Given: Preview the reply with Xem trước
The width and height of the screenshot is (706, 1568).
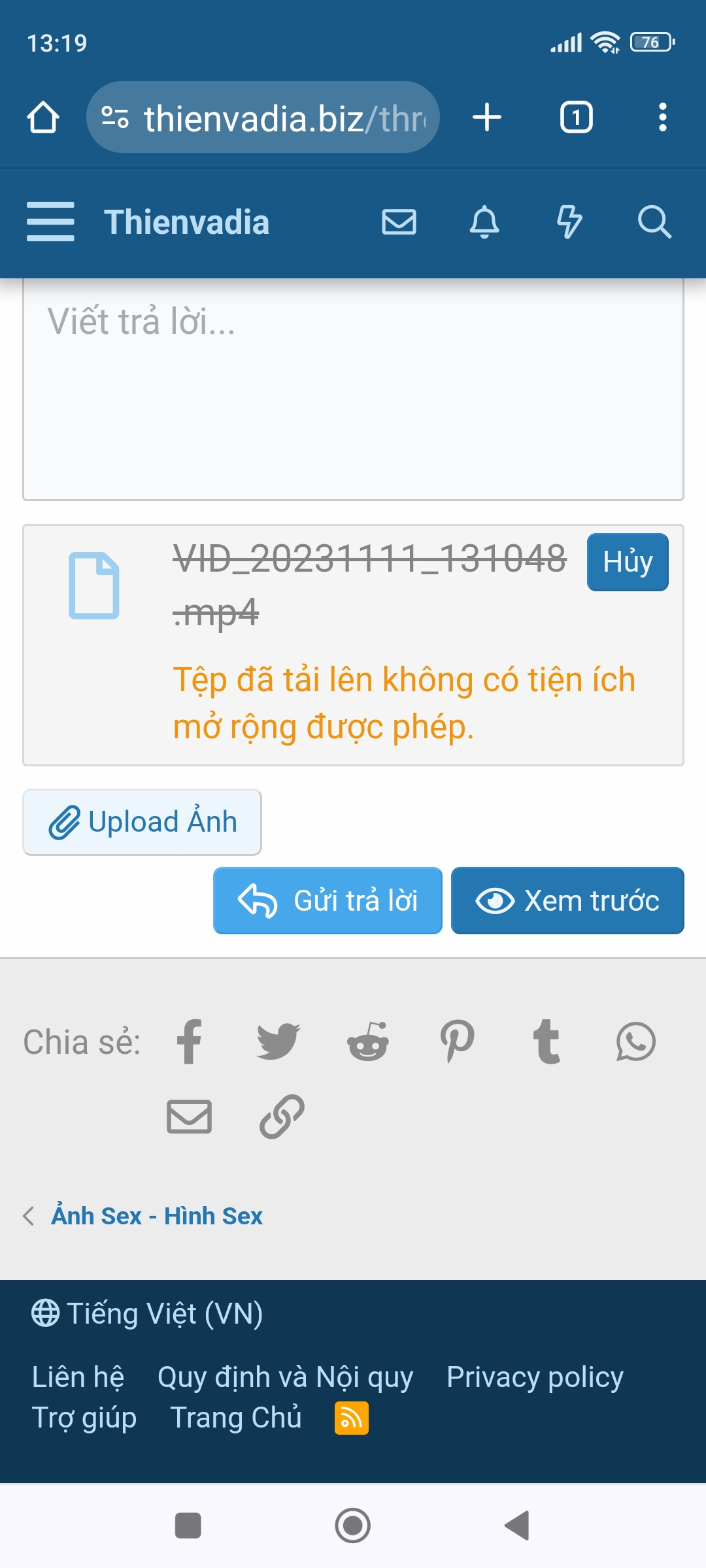Looking at the screenshot, I should point(567,900).
